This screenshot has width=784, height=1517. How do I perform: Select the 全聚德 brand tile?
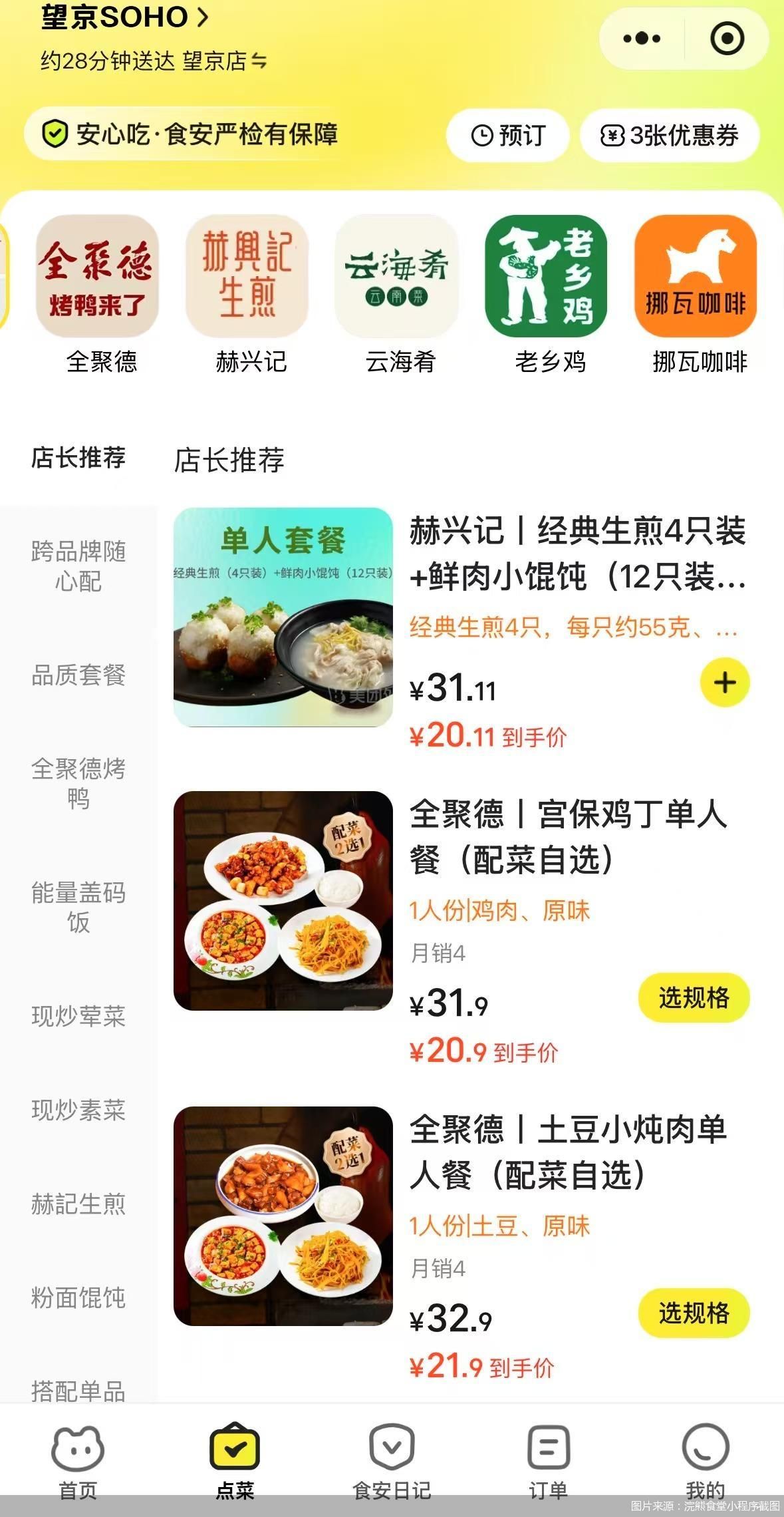pos(98,293)
